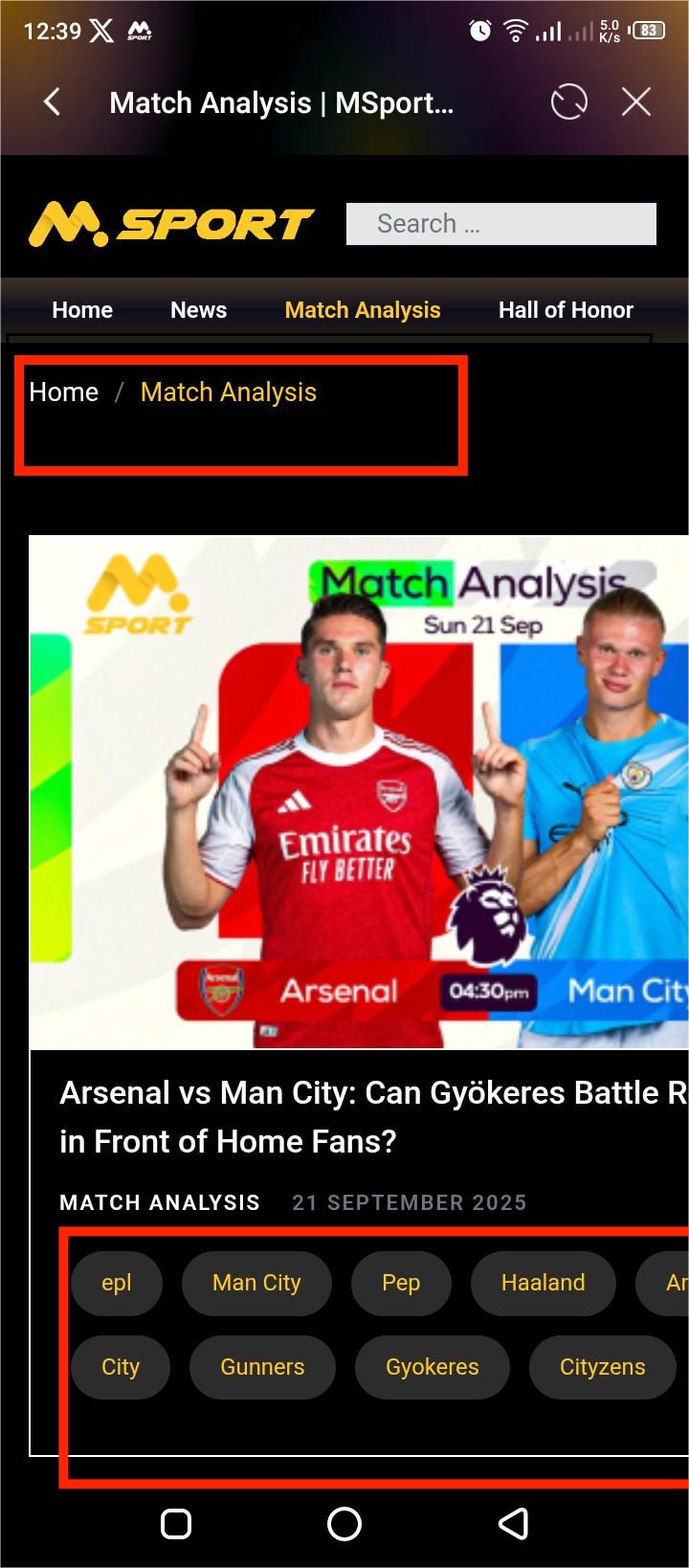
Task: Open the City tag chip
Action: (121, 1367)
